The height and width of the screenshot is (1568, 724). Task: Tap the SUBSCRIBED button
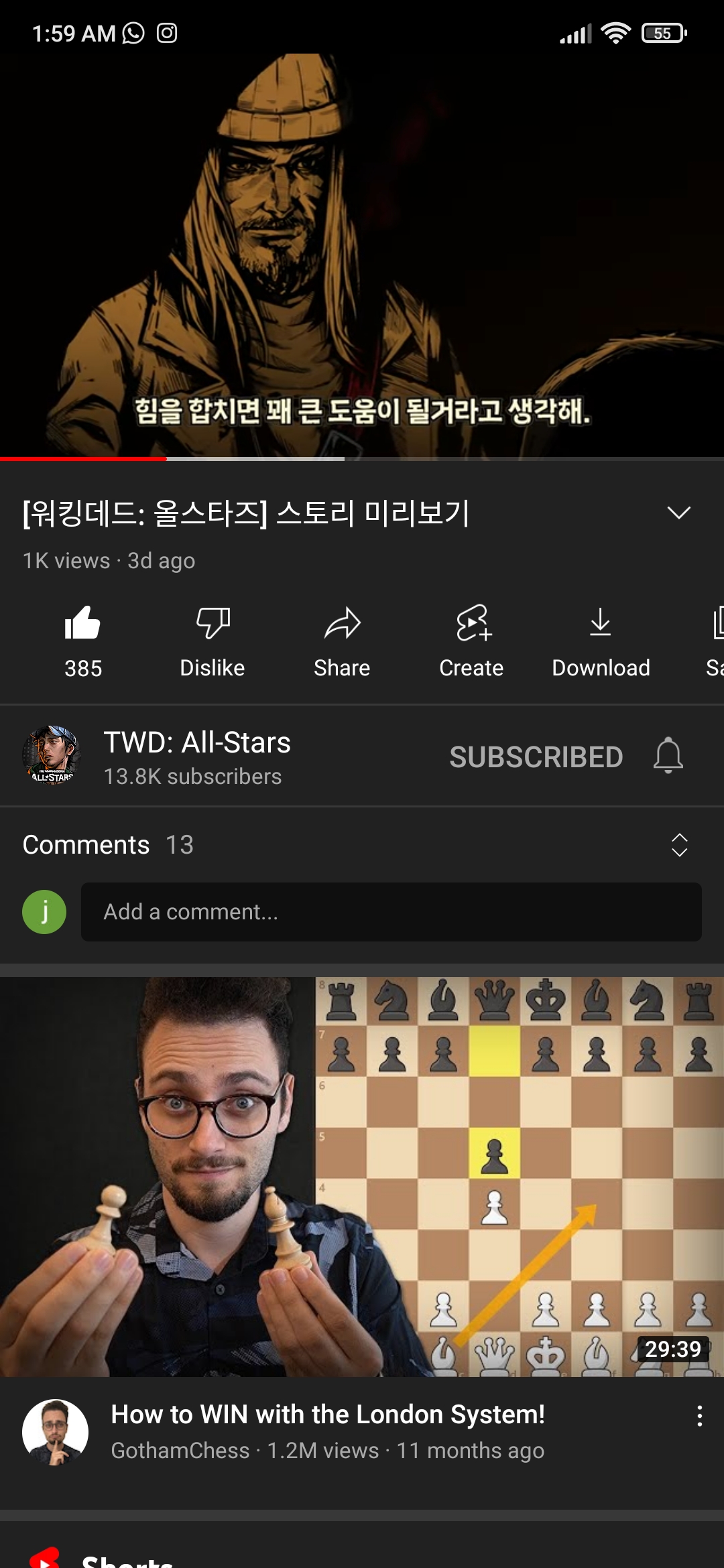[x=536, y=757]
